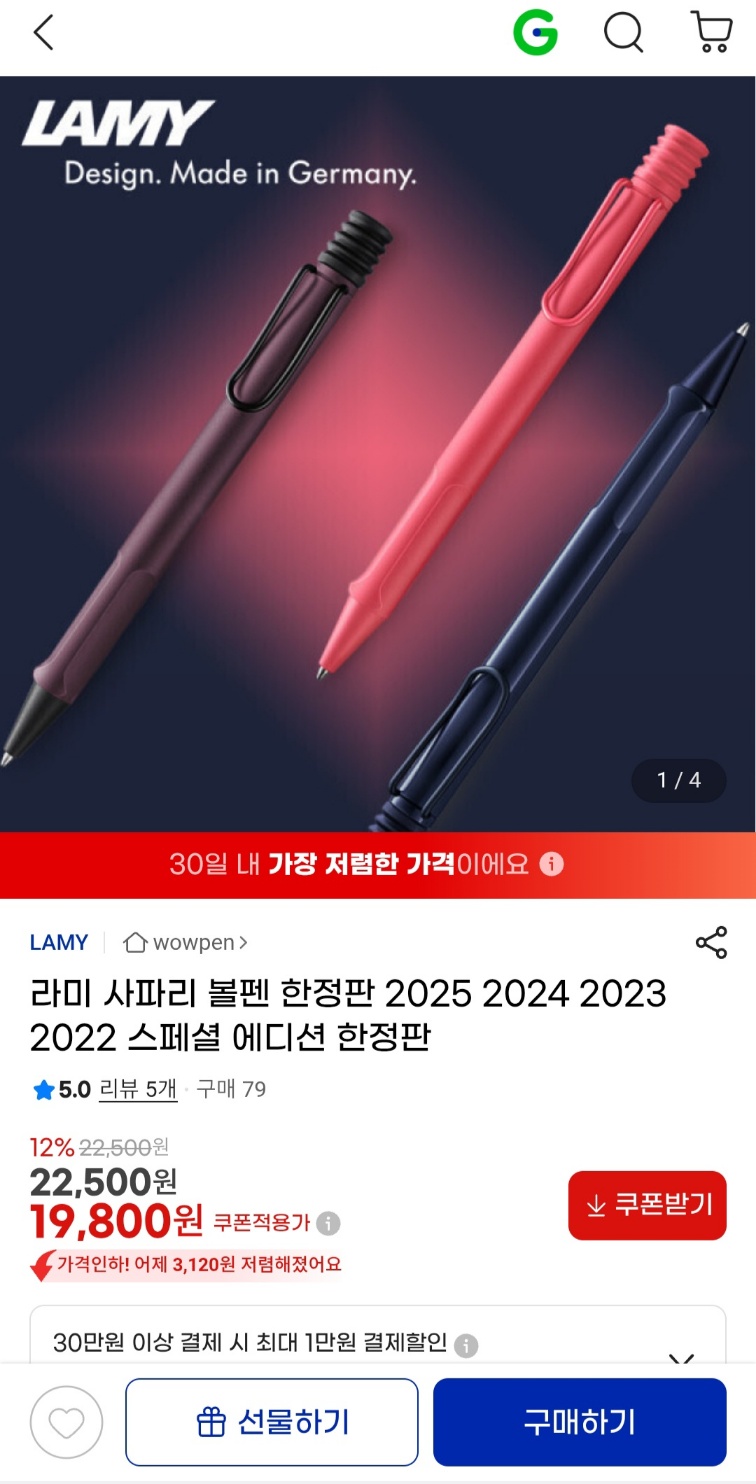Open the 리뷰 5개 reviews link
Viewport: 756px width, 1484px height.
[138, 1089]
